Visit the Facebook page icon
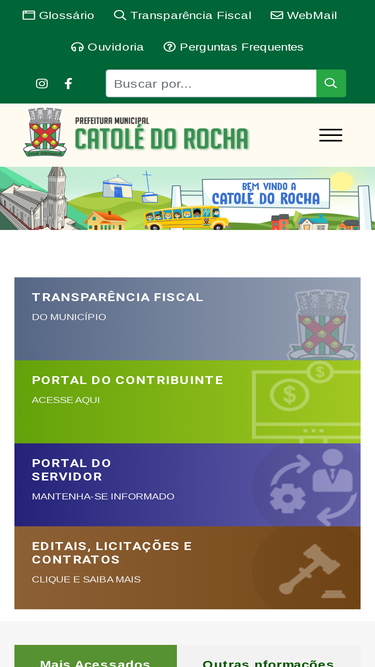 coord(68,83)
